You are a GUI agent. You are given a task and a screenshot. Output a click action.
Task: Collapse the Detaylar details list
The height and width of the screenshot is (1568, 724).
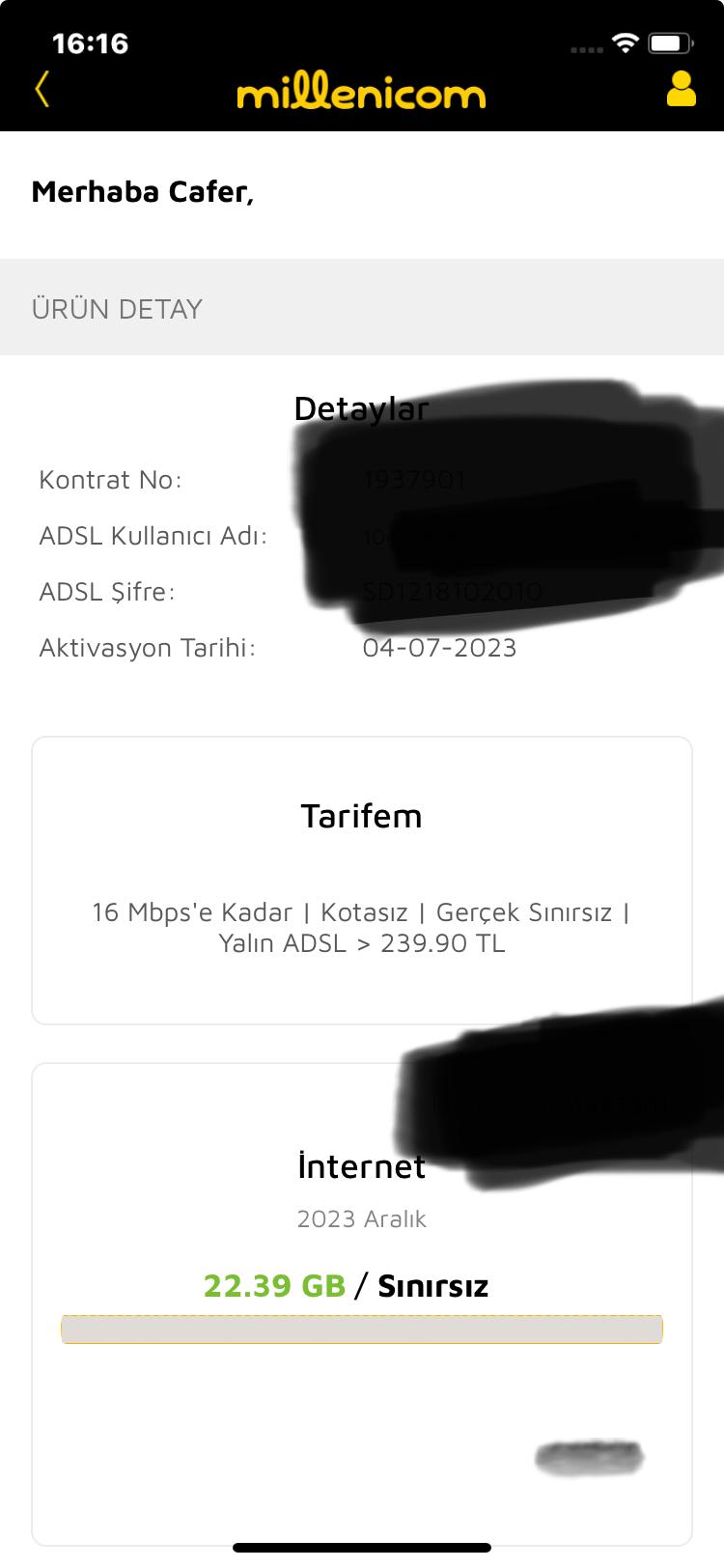tap(361, 407)
